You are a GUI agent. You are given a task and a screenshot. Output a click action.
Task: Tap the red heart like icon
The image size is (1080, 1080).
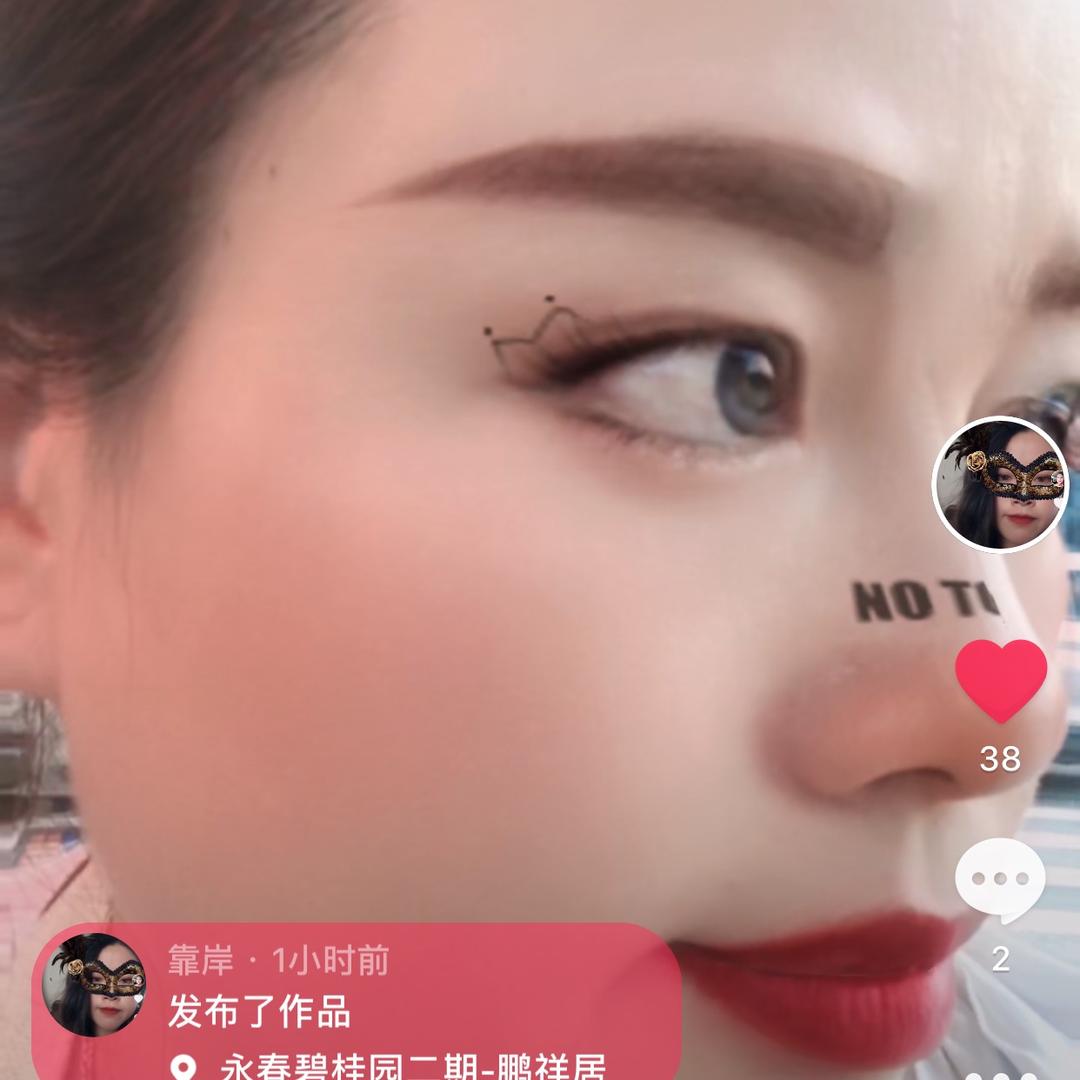click(x=1001, y=680)
